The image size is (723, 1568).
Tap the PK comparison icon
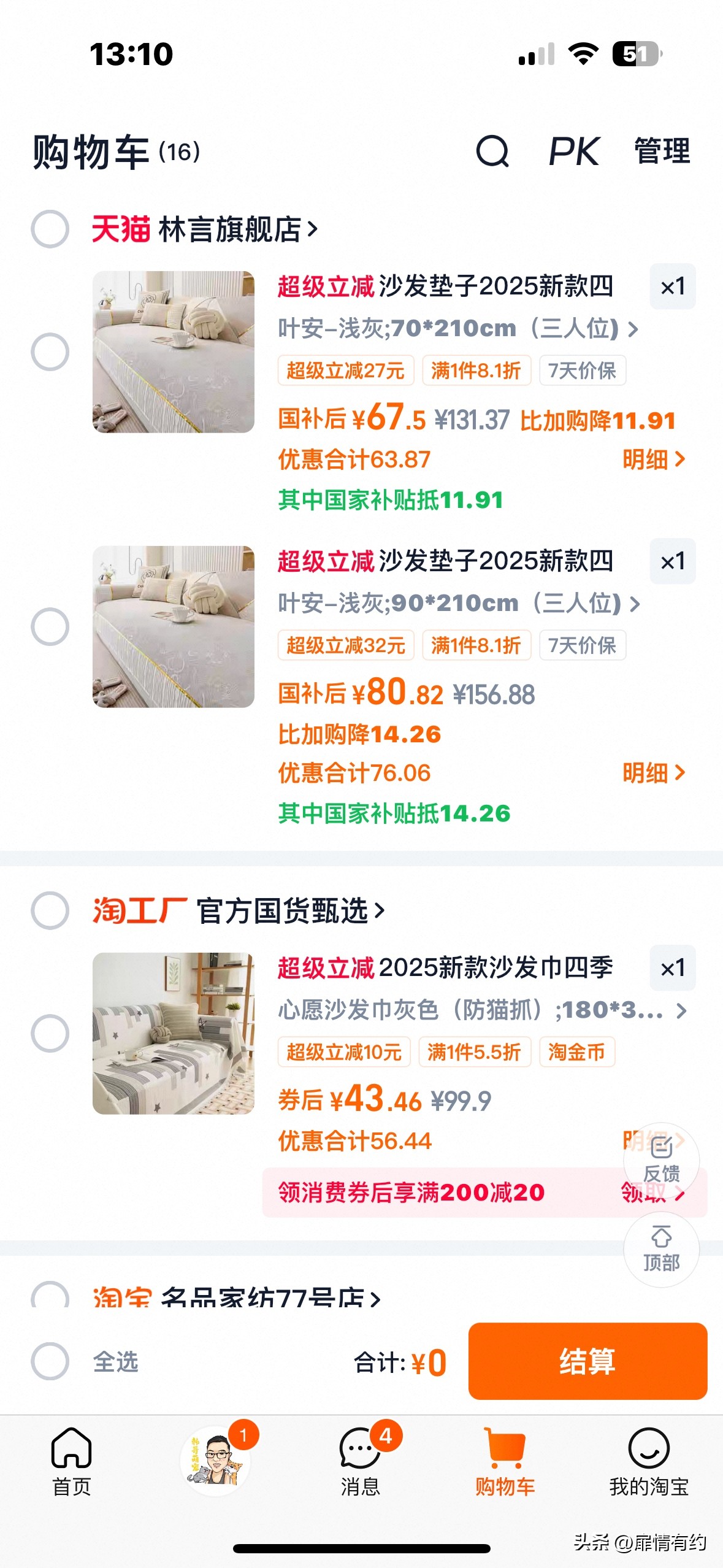tap(575, 153)
